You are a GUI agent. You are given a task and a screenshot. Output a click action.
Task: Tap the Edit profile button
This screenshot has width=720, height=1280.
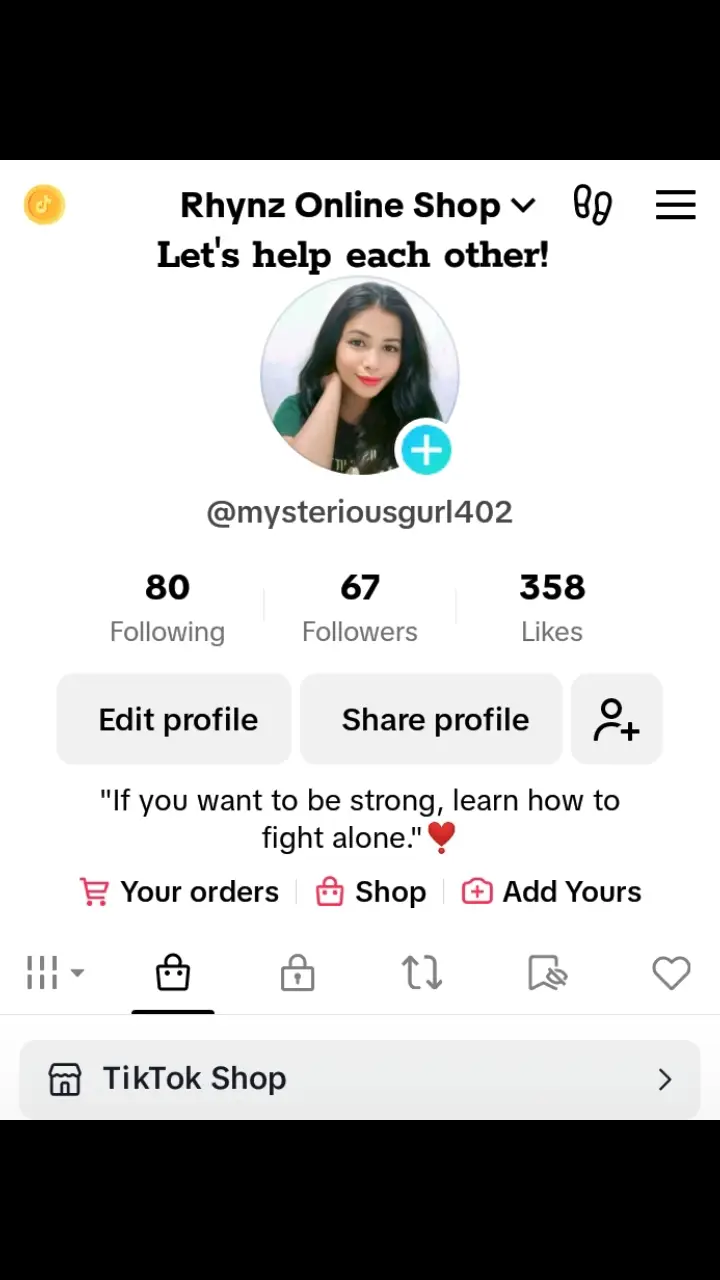click(x=174, y=719)
